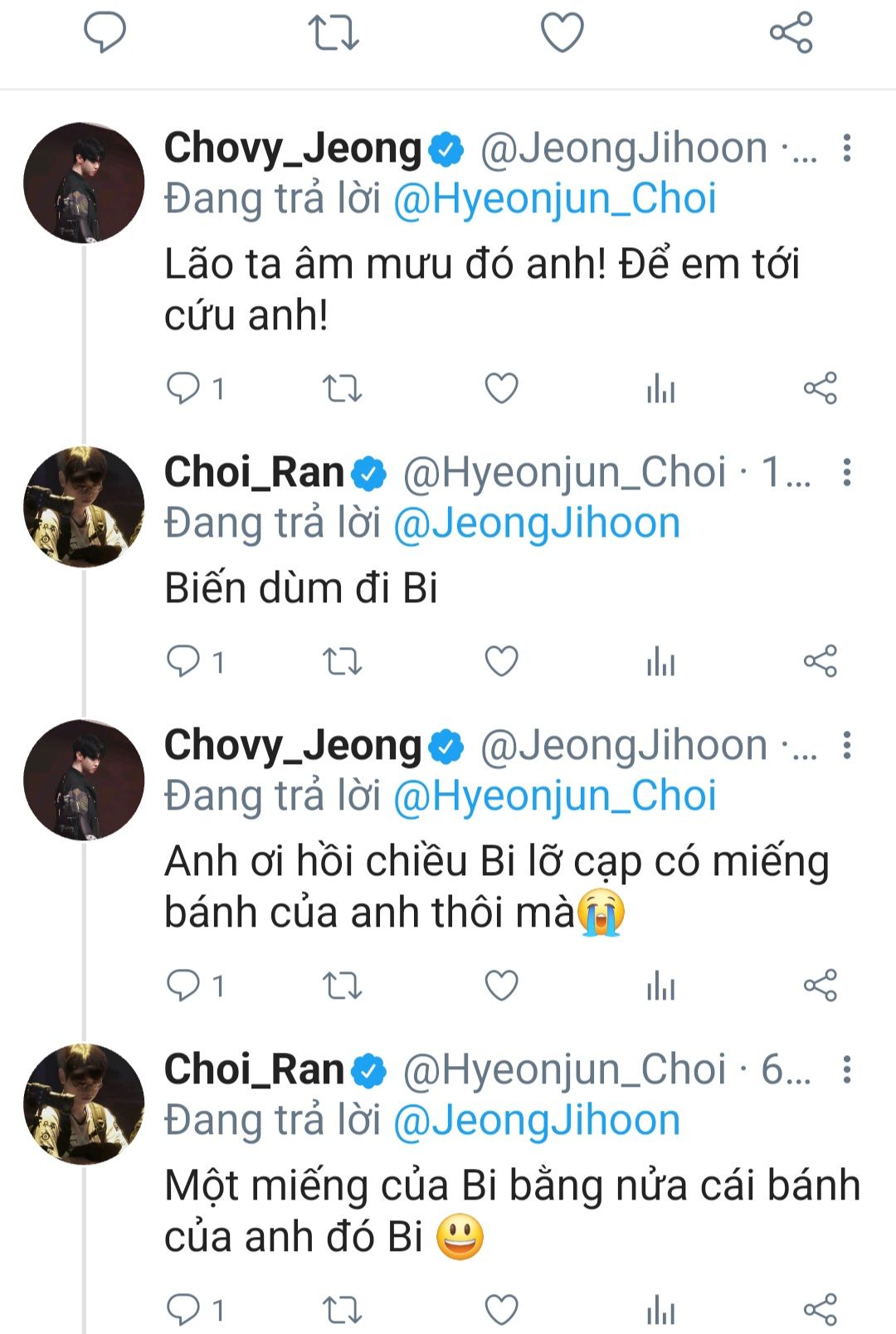Reply to the 'Biến dùm đi Bi' tweet
Screen dimensions: 896x1334
coord(183,661)
